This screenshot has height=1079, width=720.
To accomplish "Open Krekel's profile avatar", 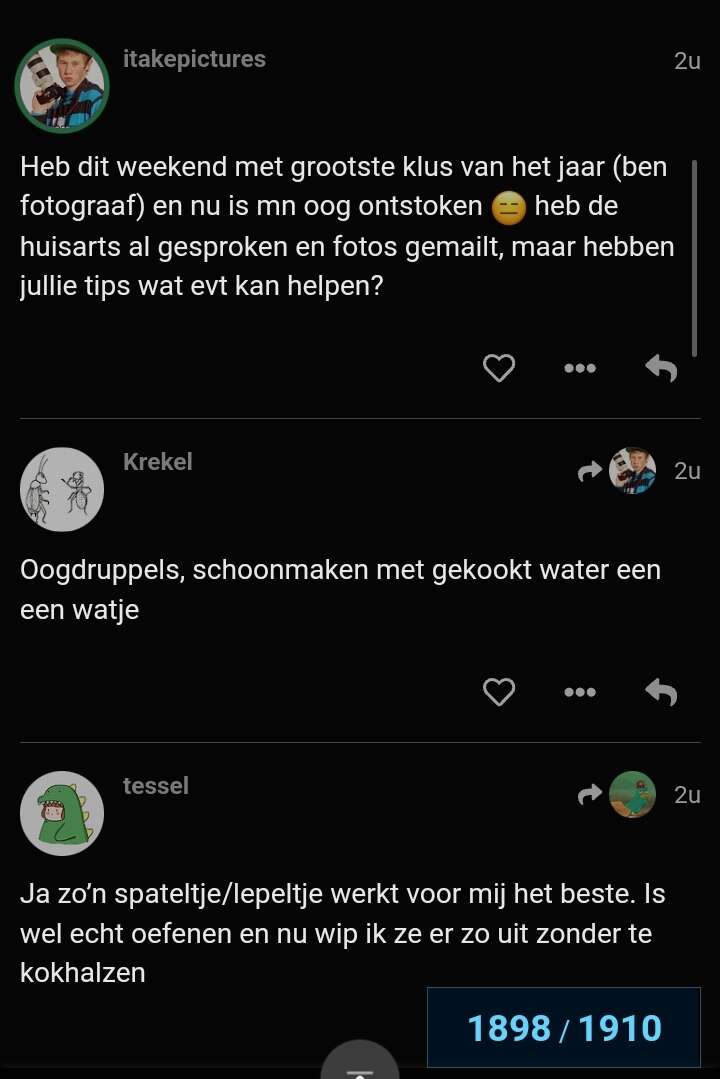I will click(x=62, y=489).
